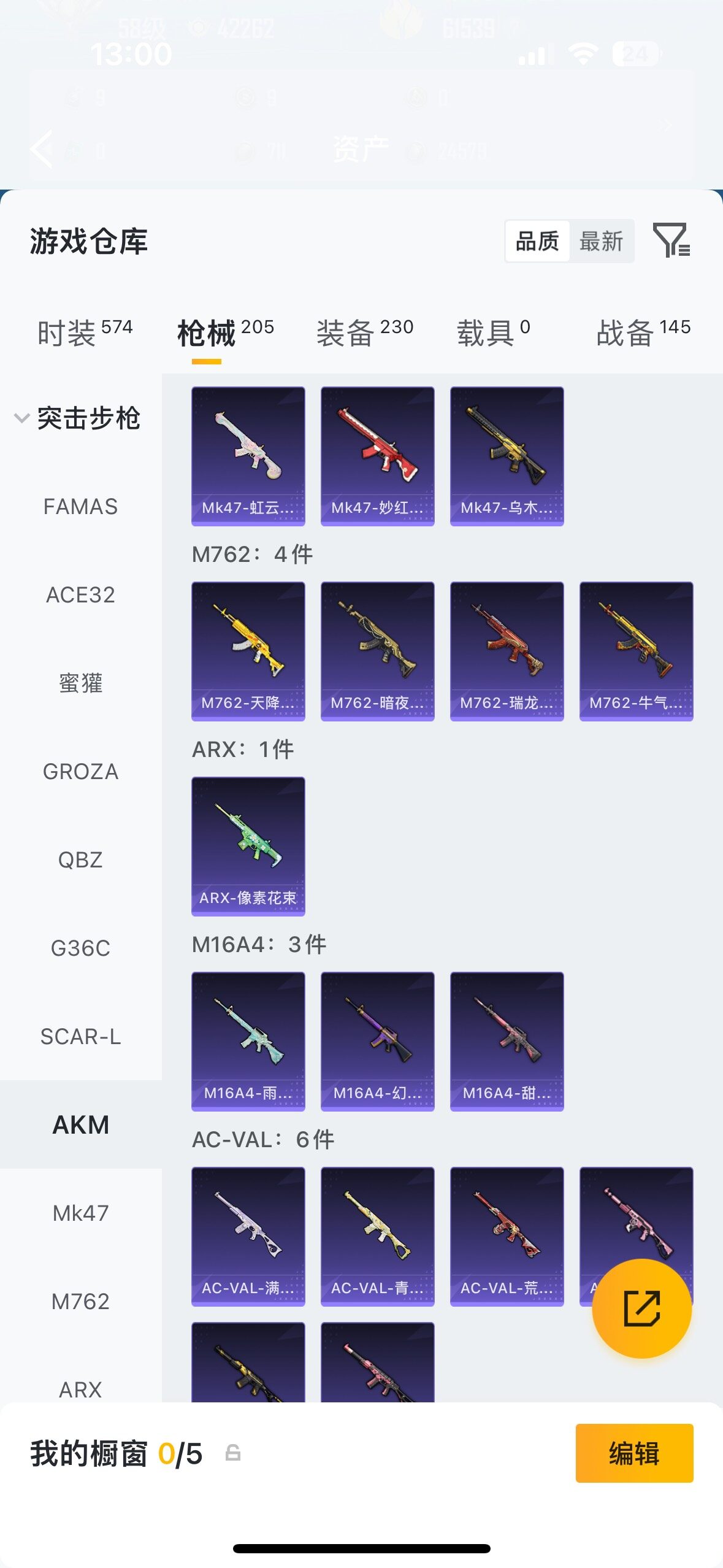
Task: Open the Mk47-虹云 skin card
Action: coord(248,456)
